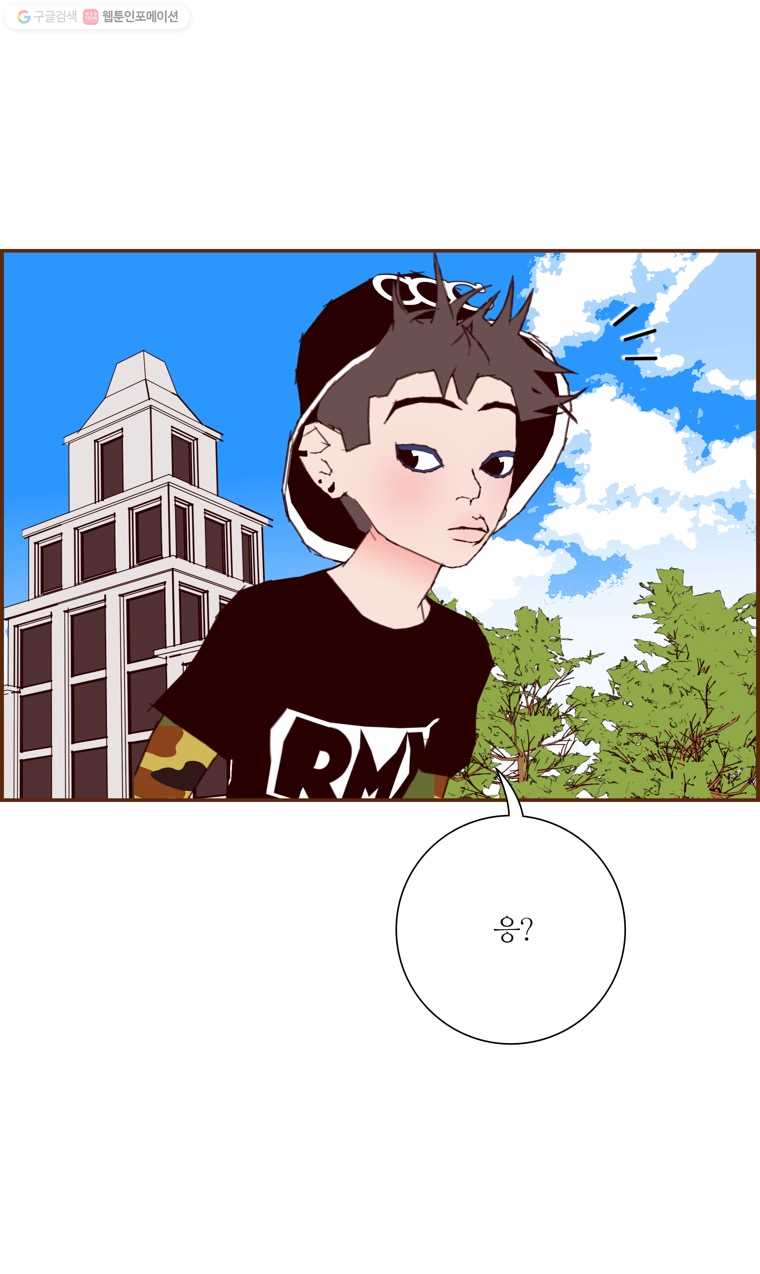Screen dimensions: 760x1274
Task: Open 웹툰인포메이션 webtoon information
Action: click(131, 16)
